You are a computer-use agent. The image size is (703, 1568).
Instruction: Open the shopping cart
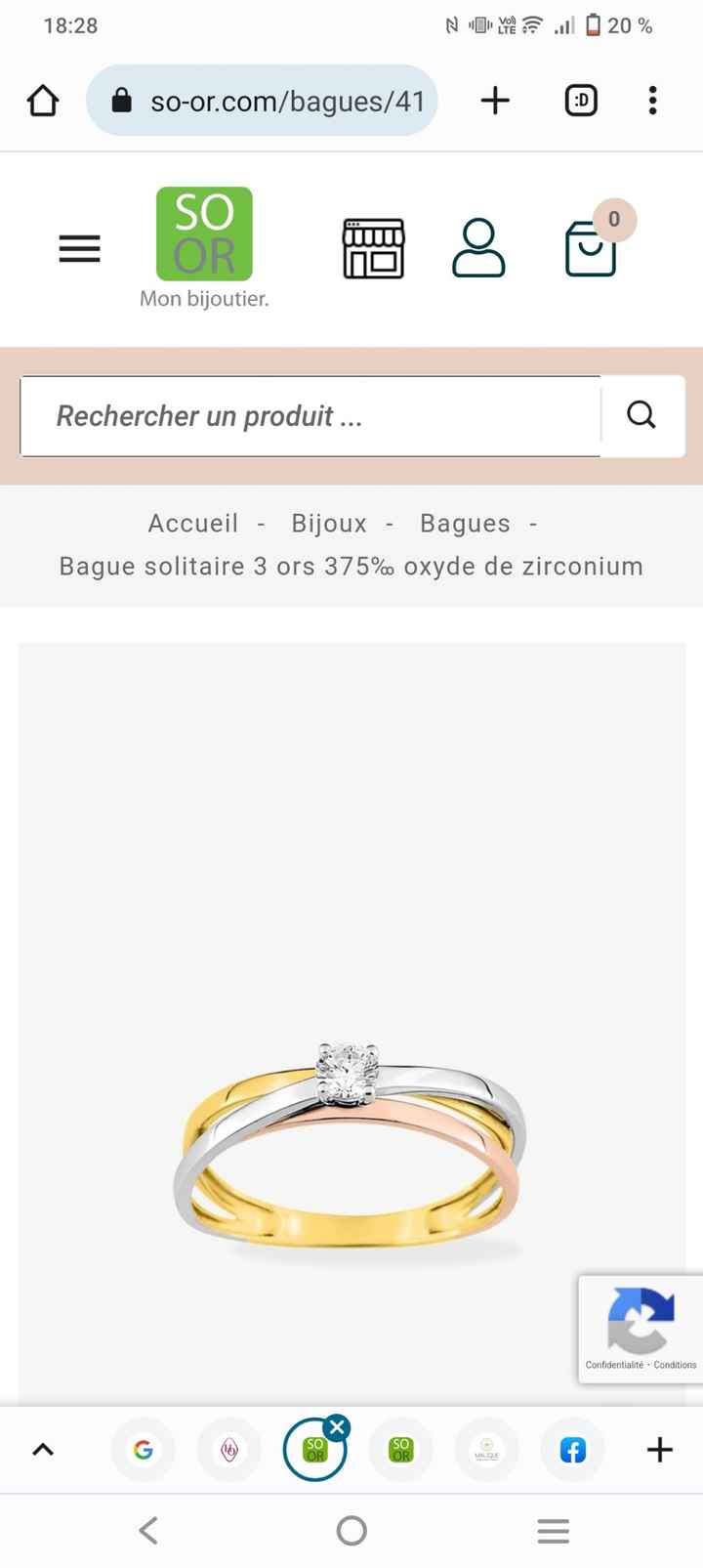592,249
